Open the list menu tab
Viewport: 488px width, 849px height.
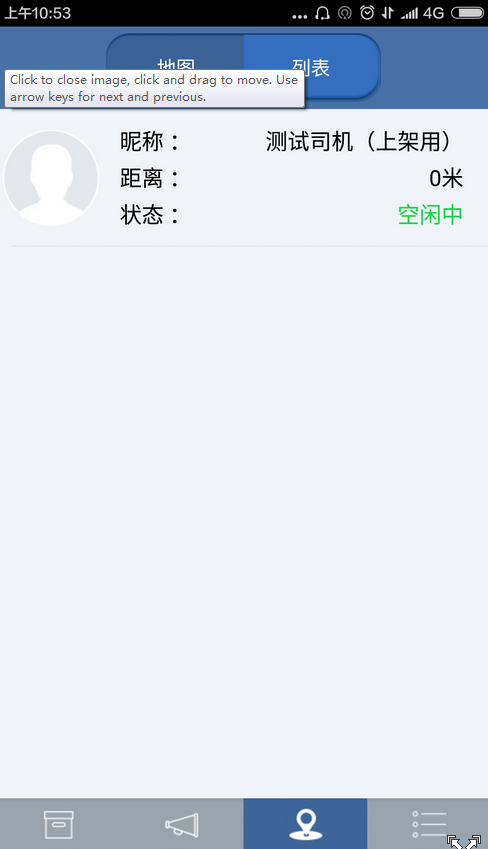point(428,824)
